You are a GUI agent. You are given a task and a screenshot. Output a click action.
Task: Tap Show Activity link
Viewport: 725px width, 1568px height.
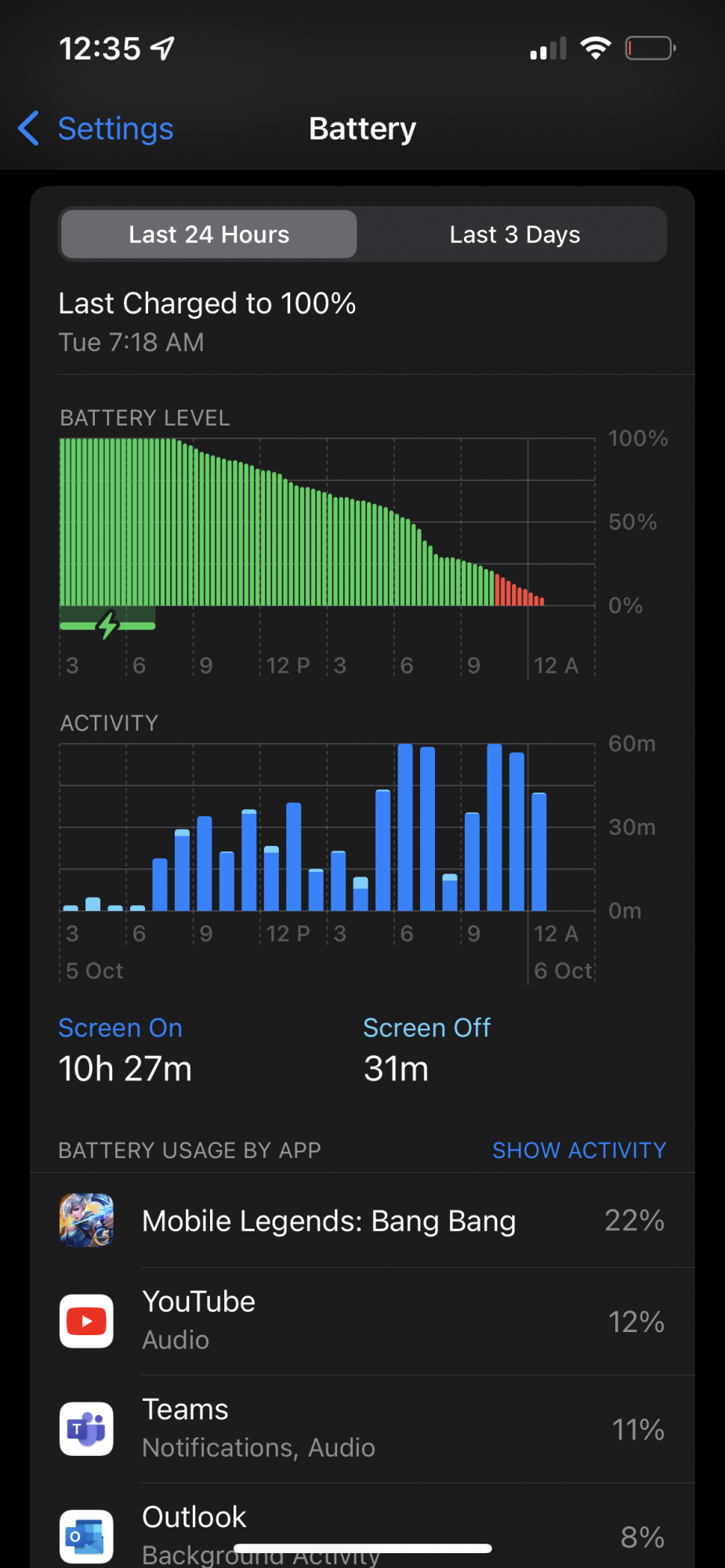[578, 1150]
